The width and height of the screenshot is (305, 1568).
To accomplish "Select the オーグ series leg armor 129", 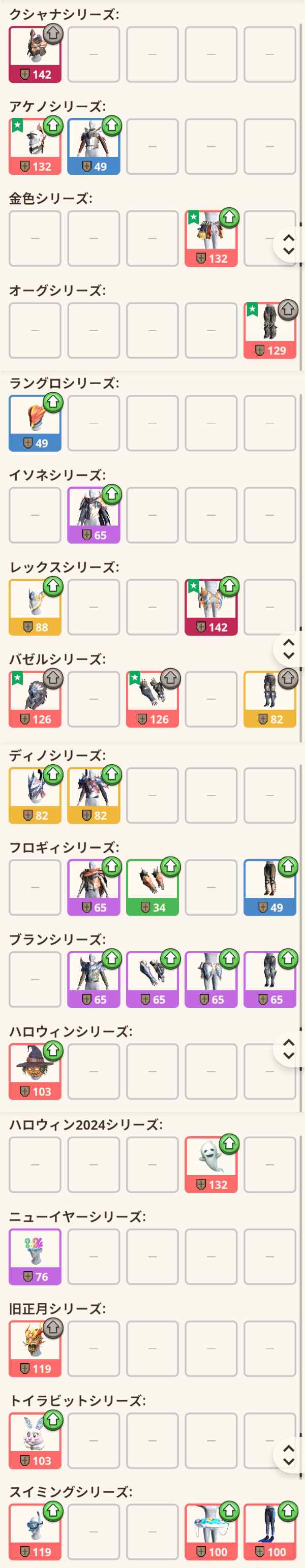I will [x=270, y=331].
